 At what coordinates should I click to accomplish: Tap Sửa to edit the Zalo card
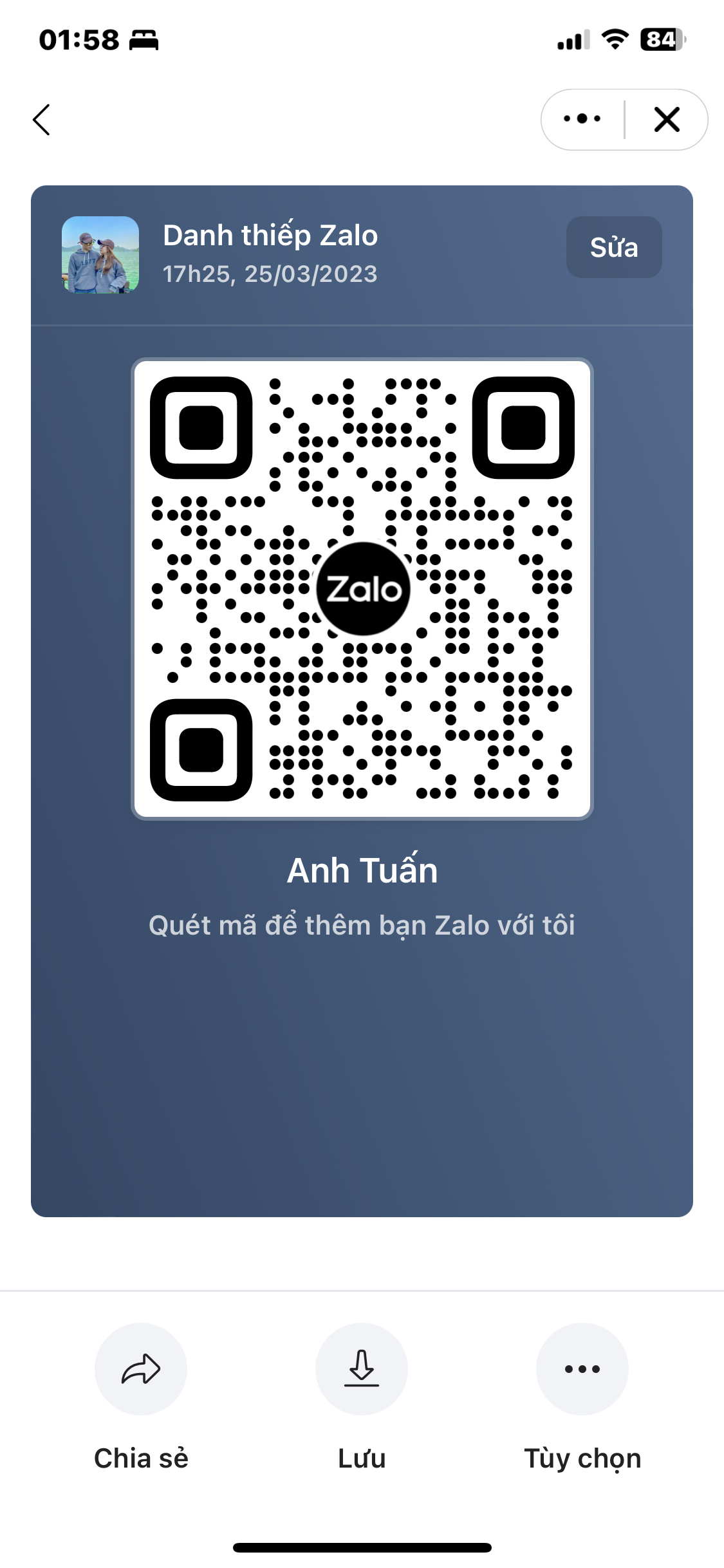(x=614, y=247)
